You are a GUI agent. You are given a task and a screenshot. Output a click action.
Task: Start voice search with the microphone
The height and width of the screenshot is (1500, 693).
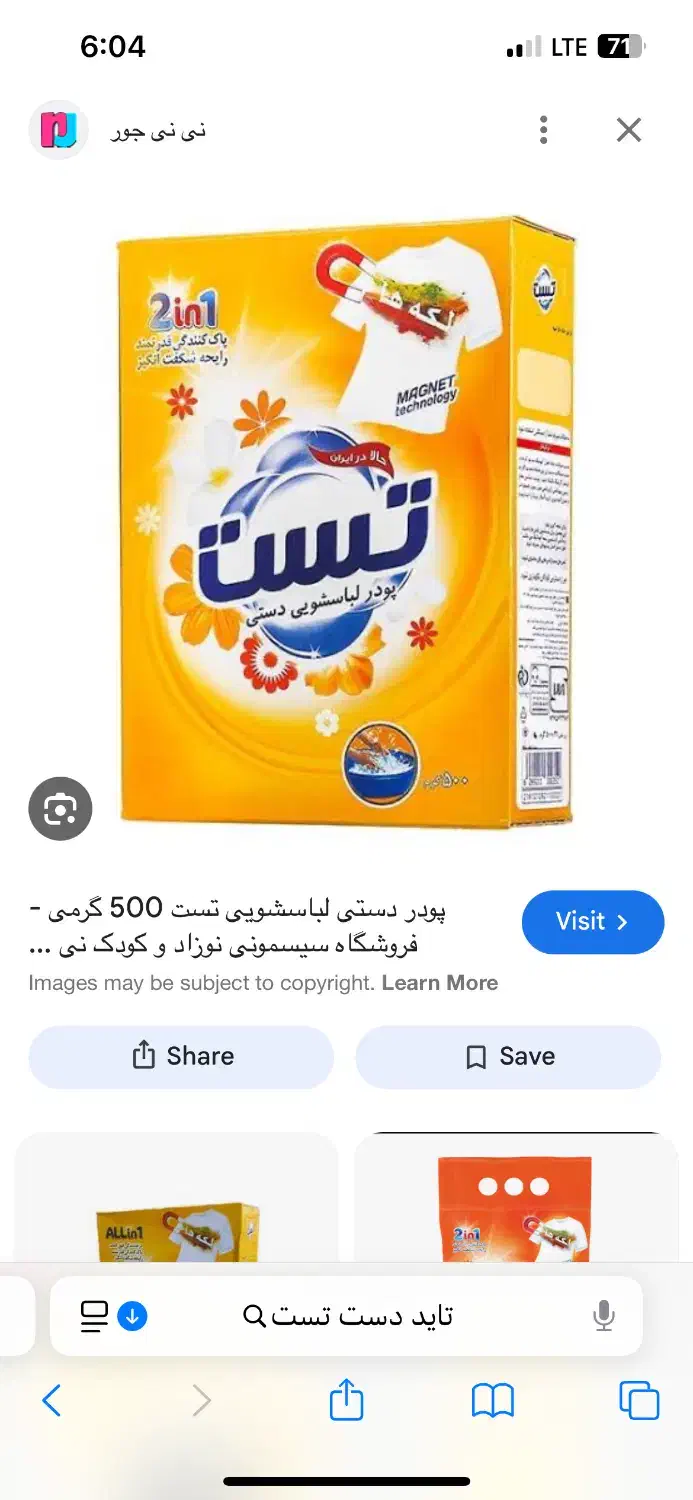pyautogui.click(x=603, y=1316)
